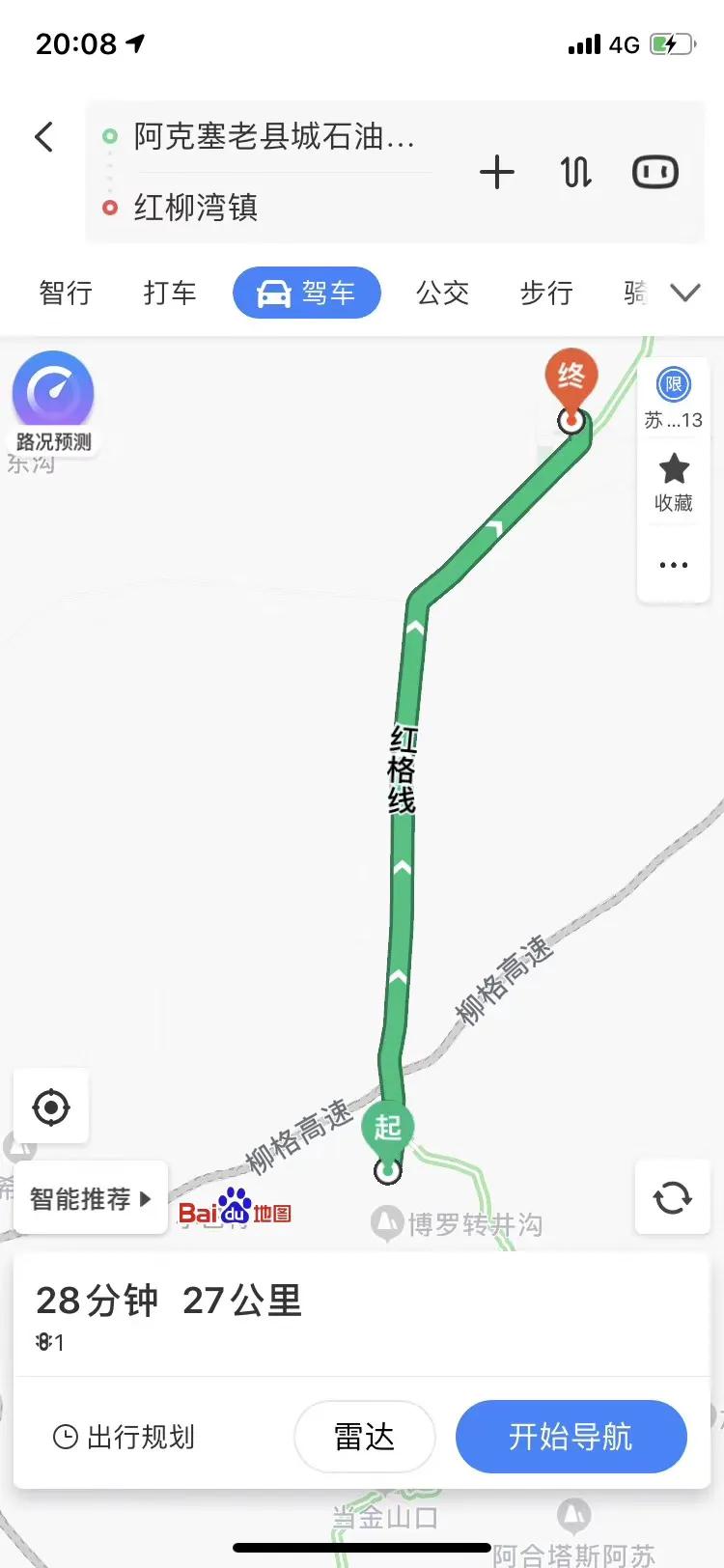Toggle 收藏 to favorite this route
724x1568 pixels.
coord(672,483)
